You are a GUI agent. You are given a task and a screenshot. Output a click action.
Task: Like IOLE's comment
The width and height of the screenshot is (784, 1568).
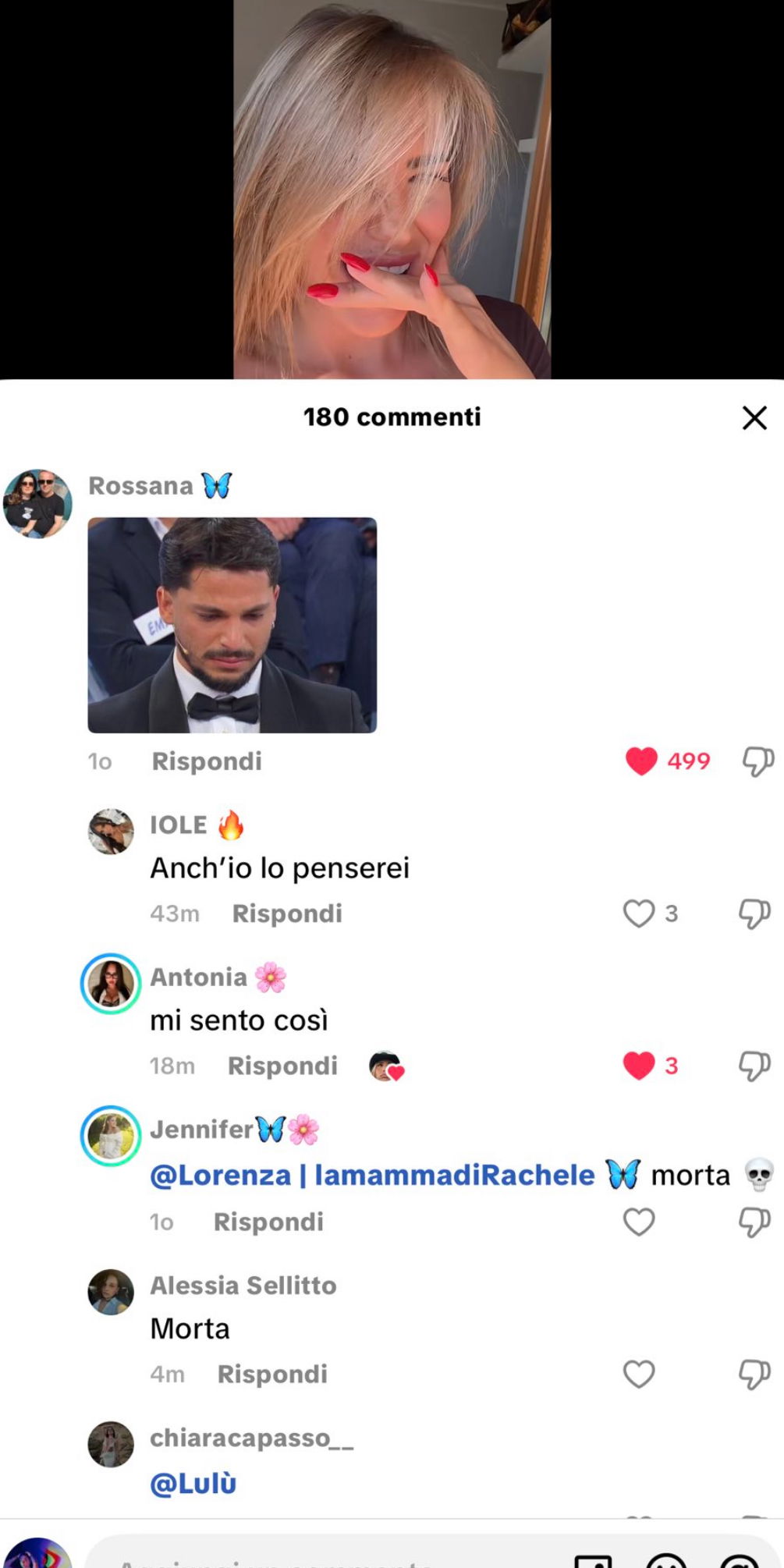point(638,913)
